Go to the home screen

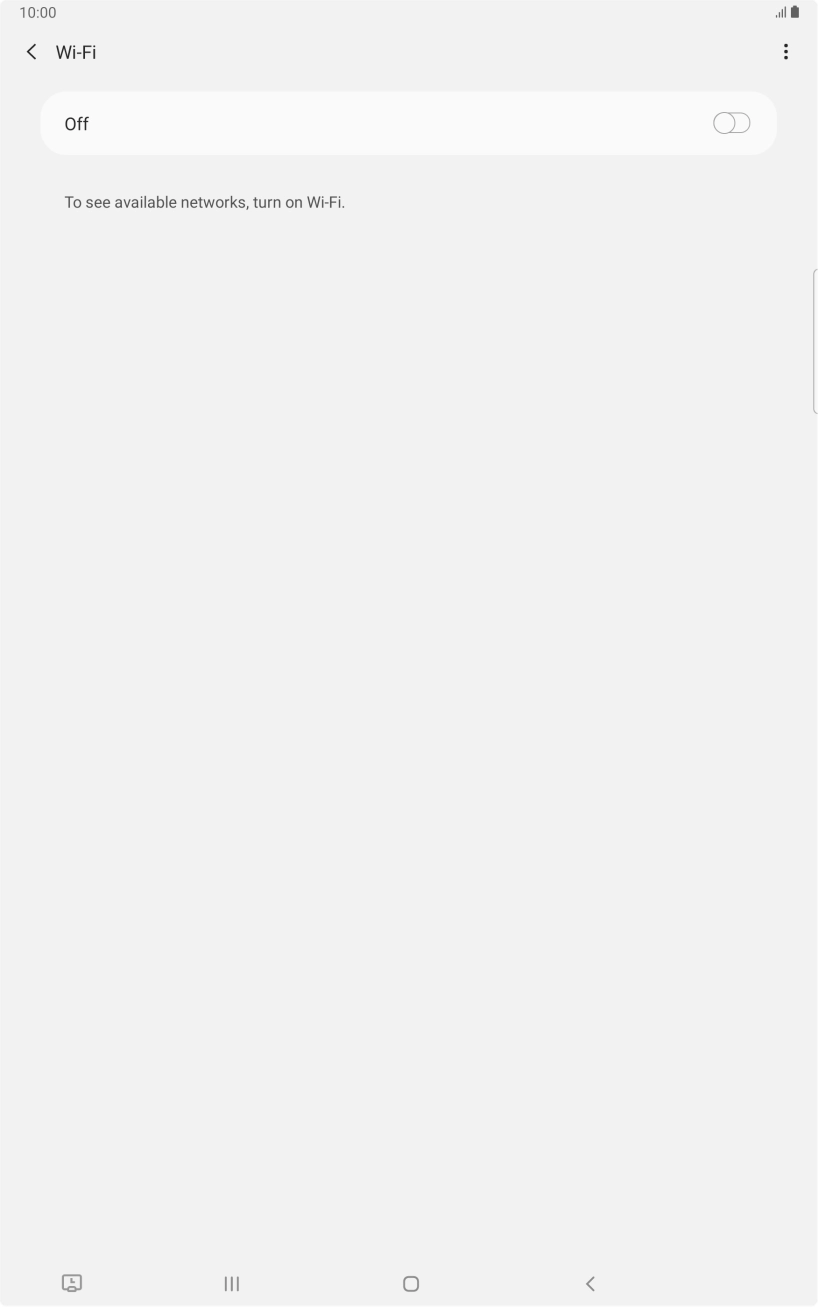click(410, 1283)
